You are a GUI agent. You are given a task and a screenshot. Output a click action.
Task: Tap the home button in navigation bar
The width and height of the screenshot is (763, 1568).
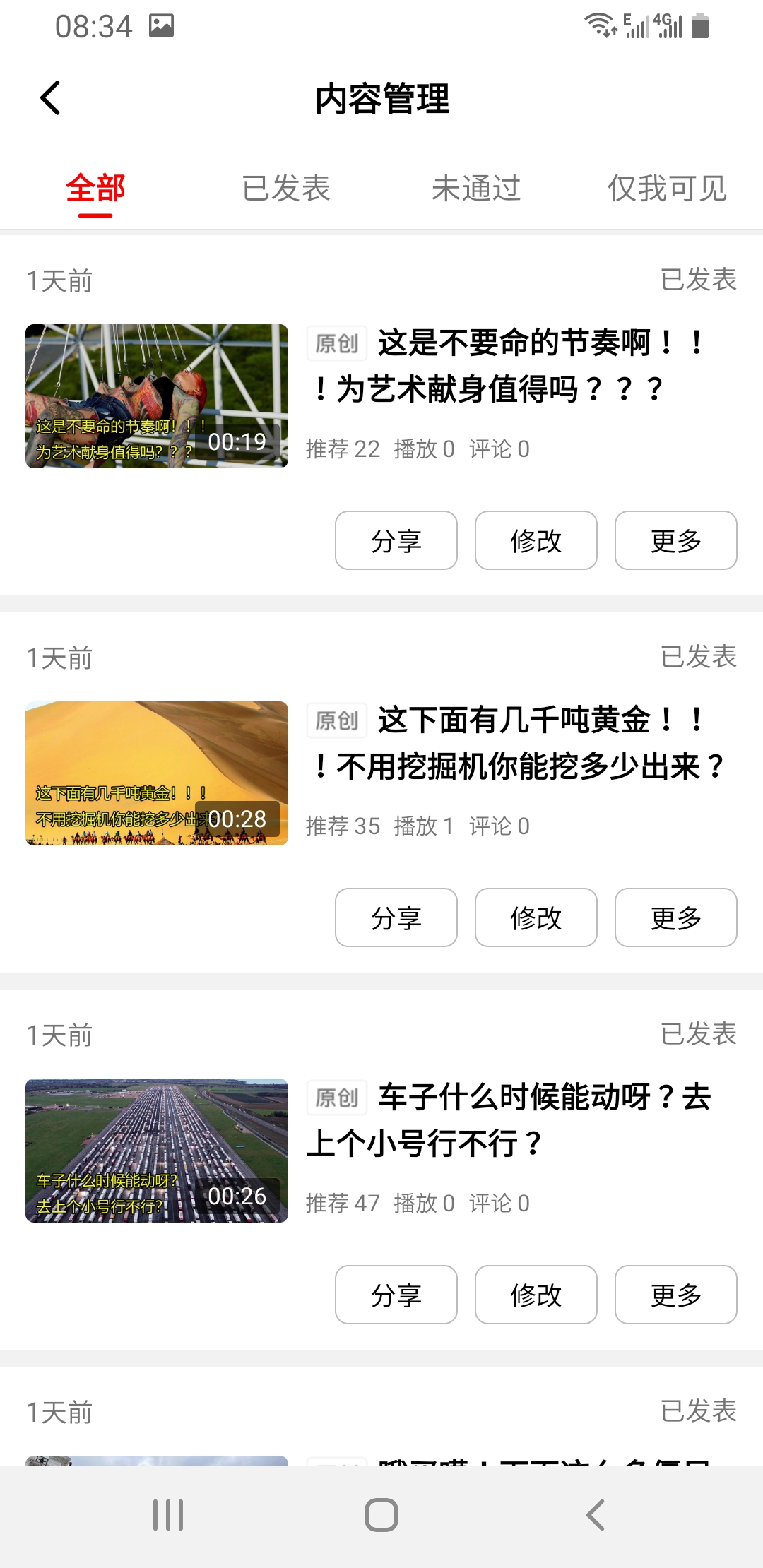click(x=381, y=1514)
